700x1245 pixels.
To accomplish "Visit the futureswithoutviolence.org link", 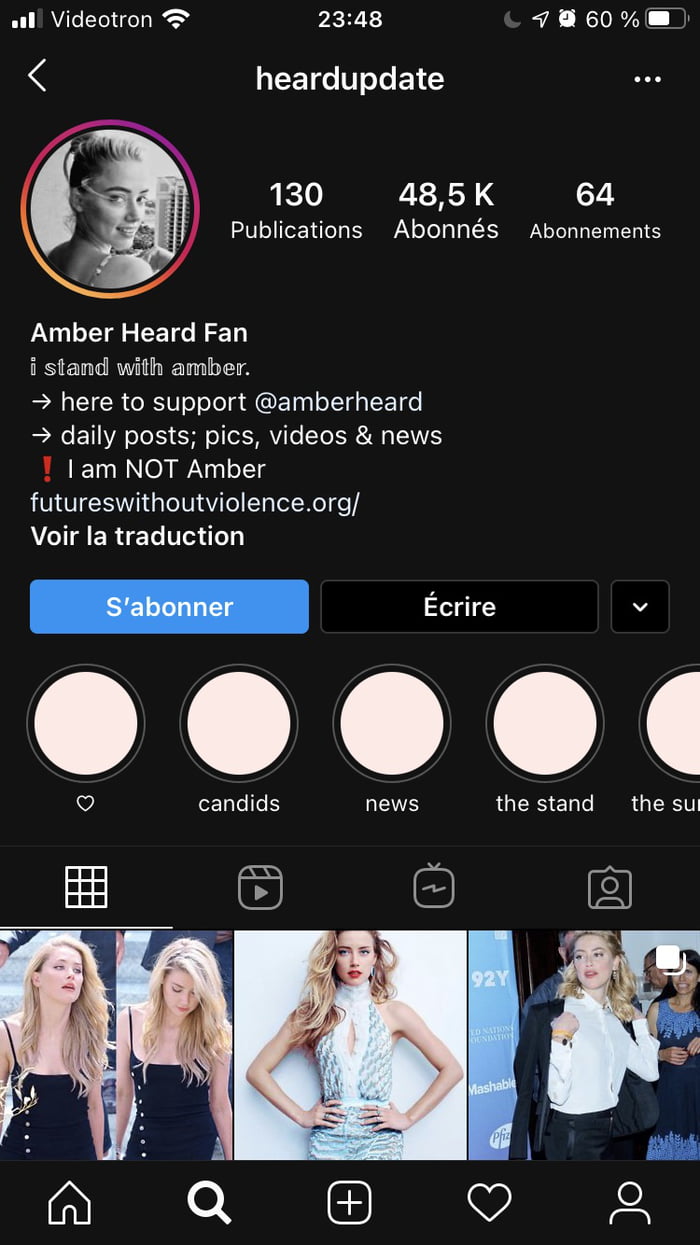I will tap(194, 502).
